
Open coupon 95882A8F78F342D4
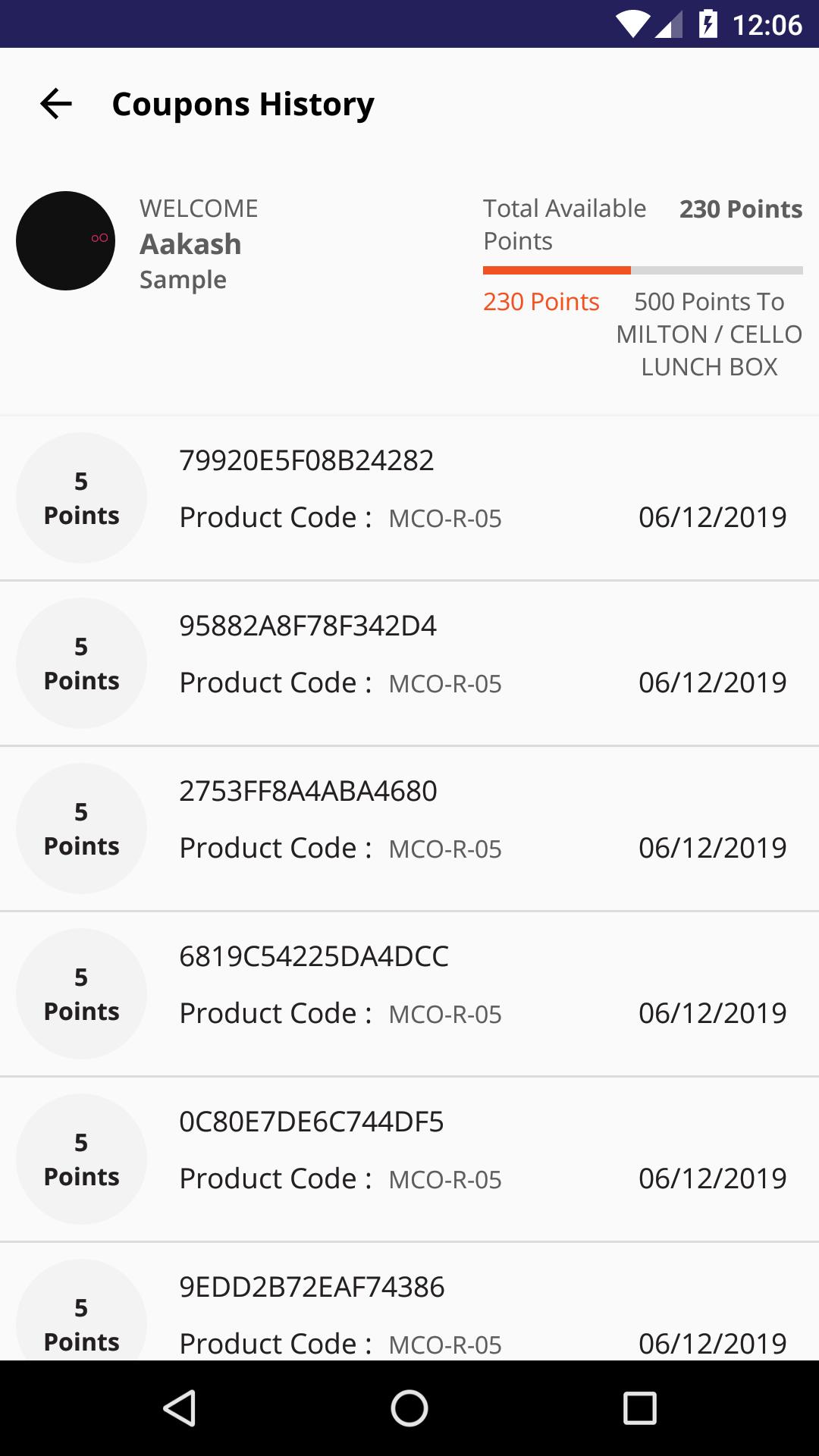[409, 664]
